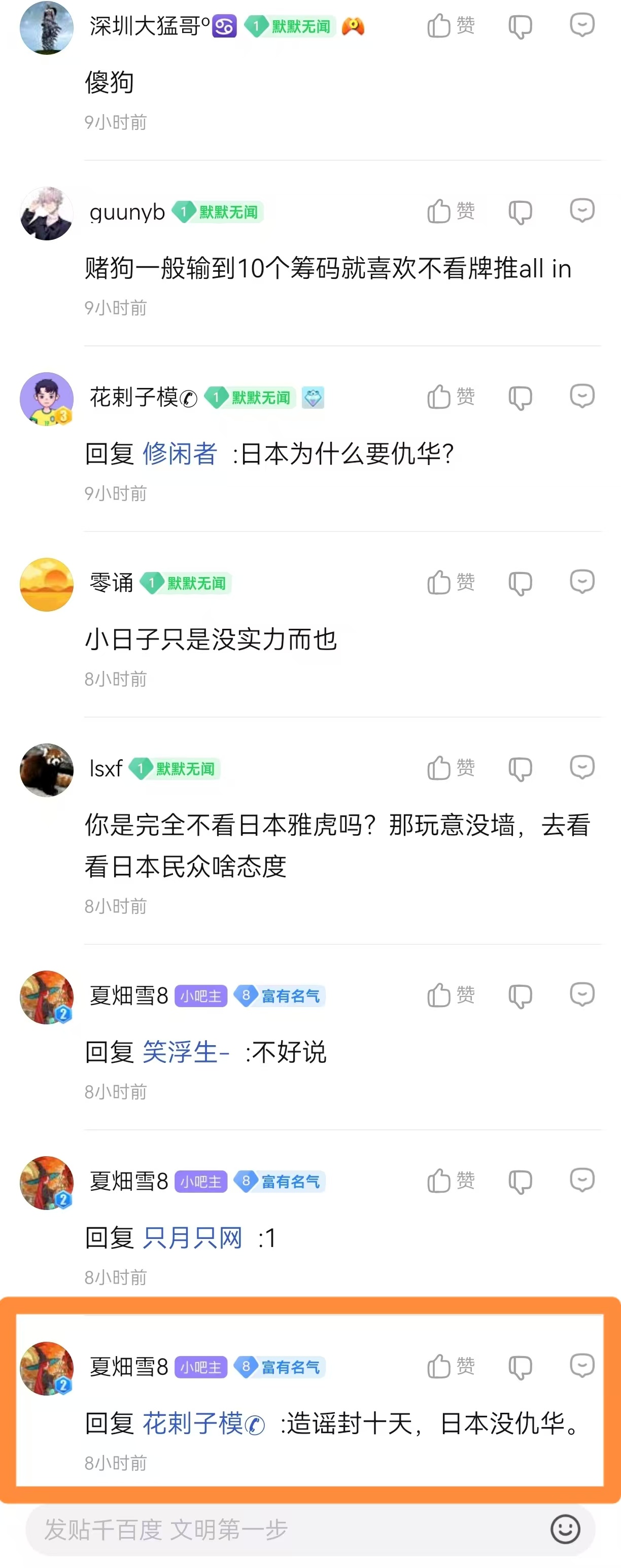Open the 只月只网 username link

point(192,1238)
